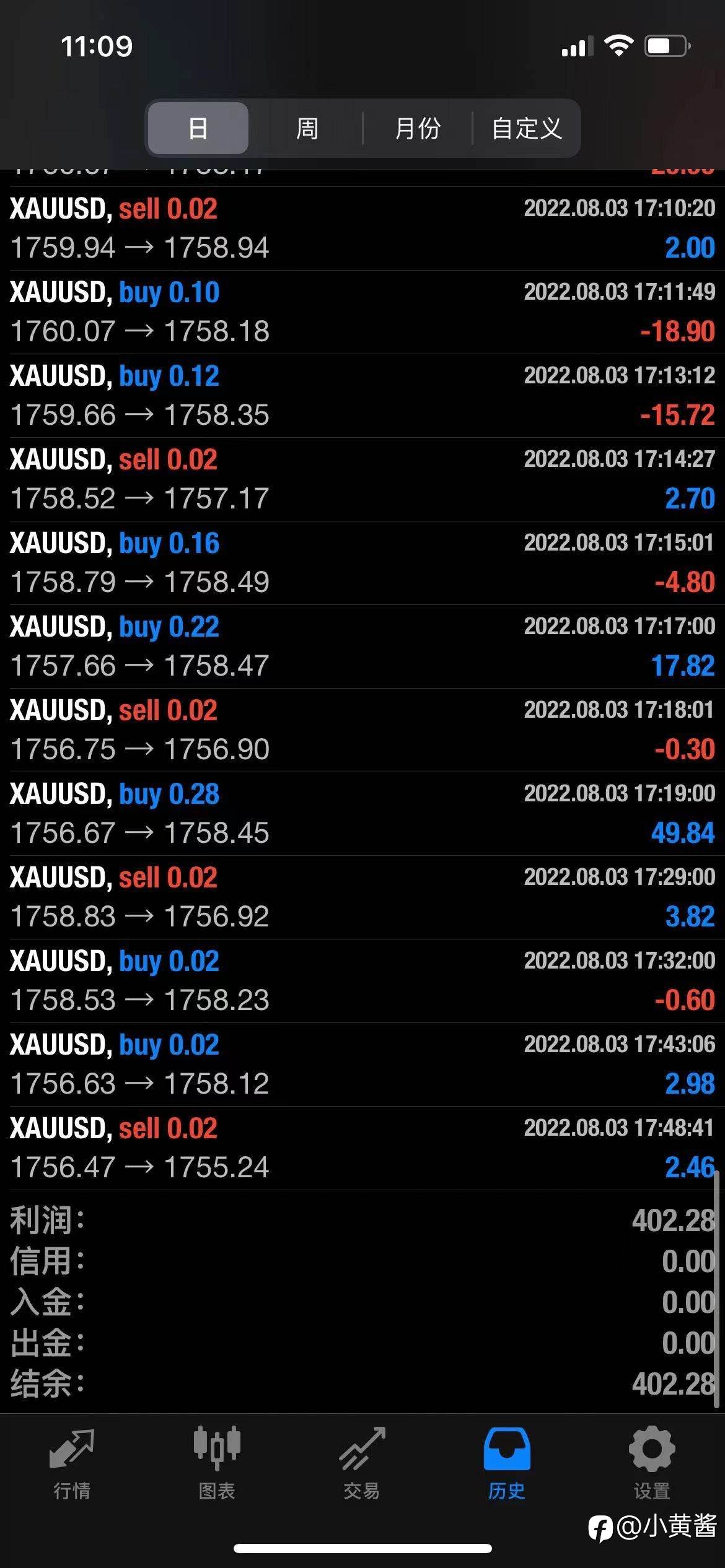View the buy 0.16 trade at 17:15:01

point(362,563)
